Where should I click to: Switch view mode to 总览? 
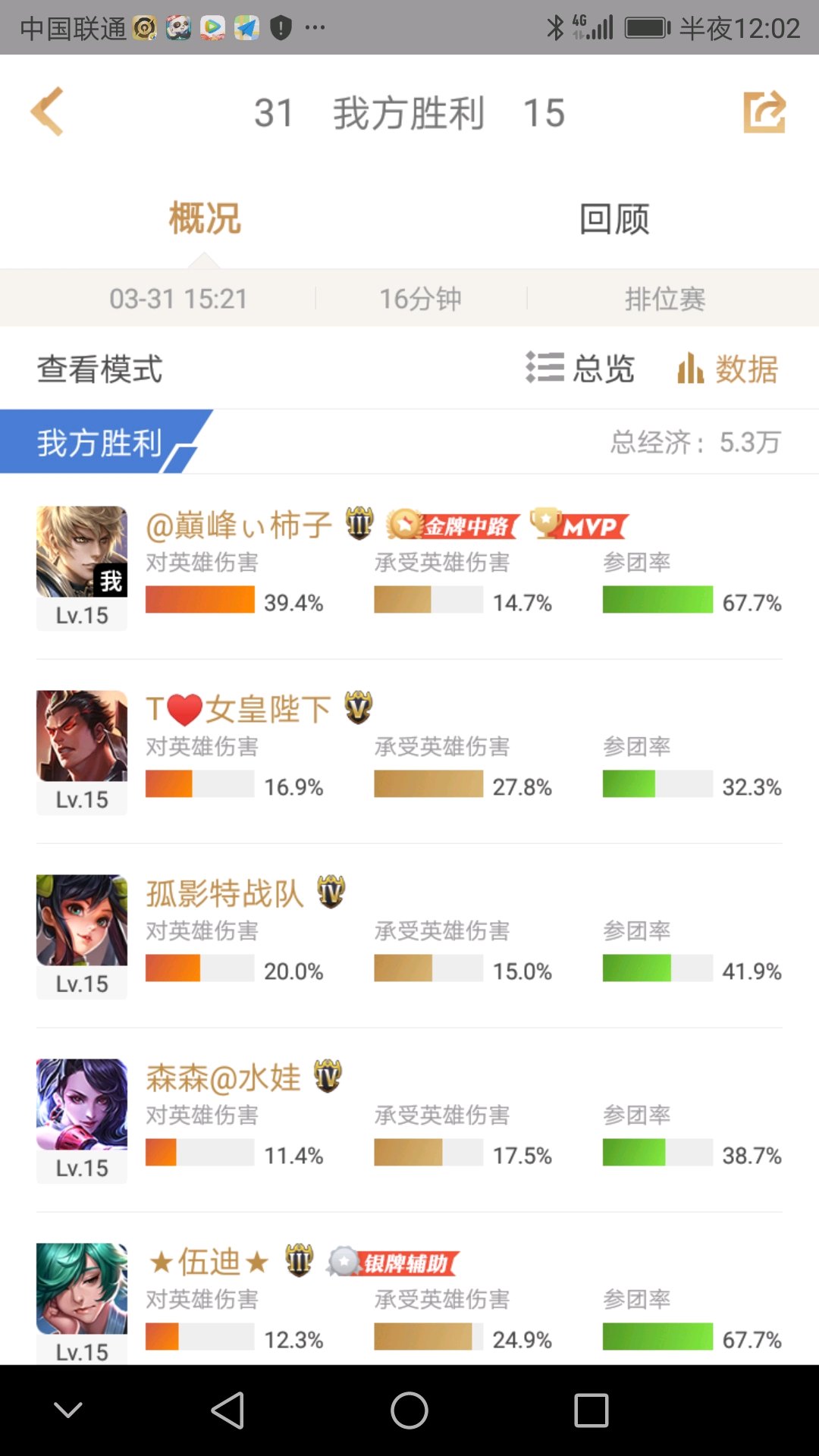pyautogui.click(x=580, y=369)
